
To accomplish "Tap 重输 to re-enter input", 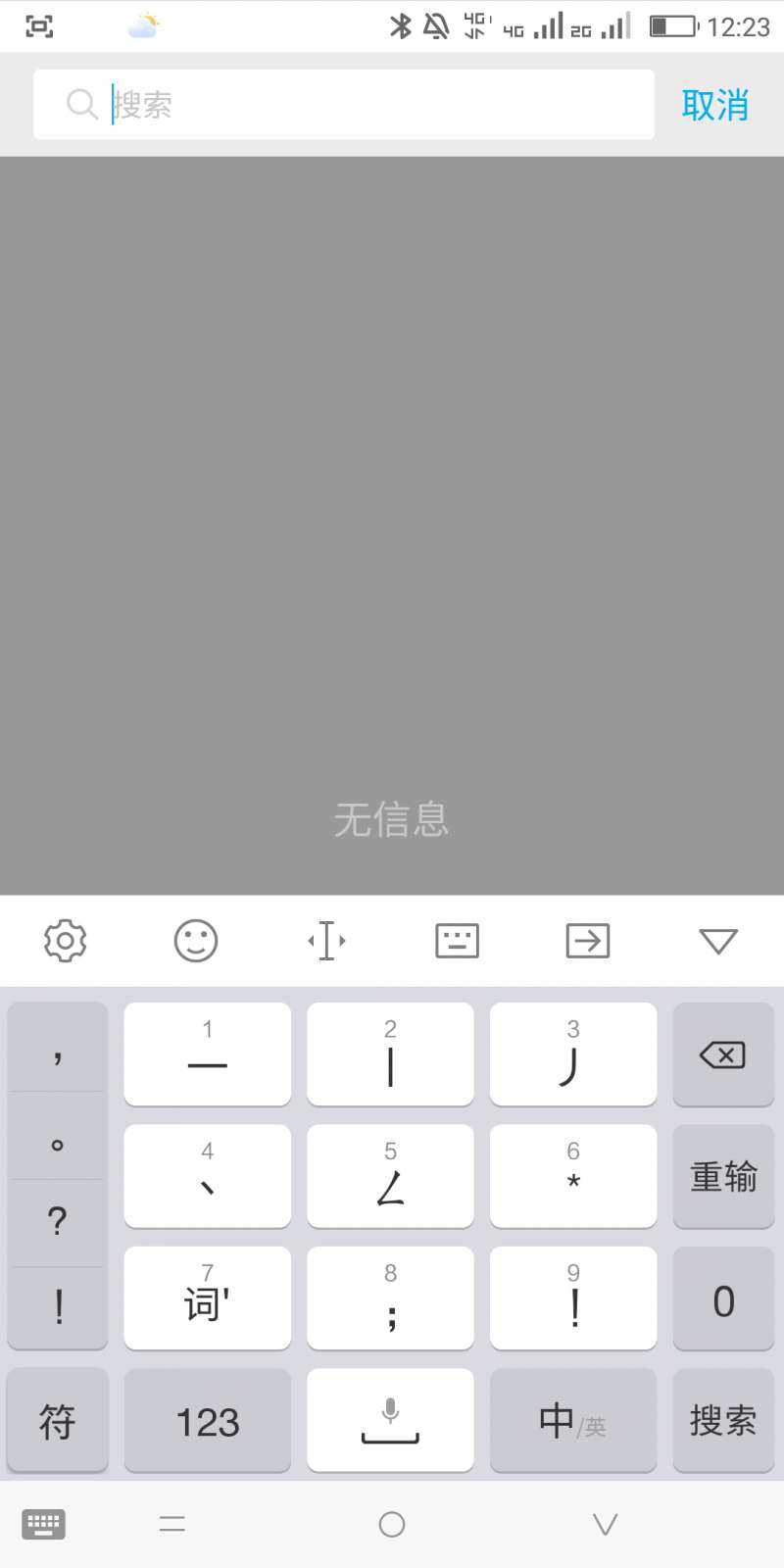I will click(723, 1176).
